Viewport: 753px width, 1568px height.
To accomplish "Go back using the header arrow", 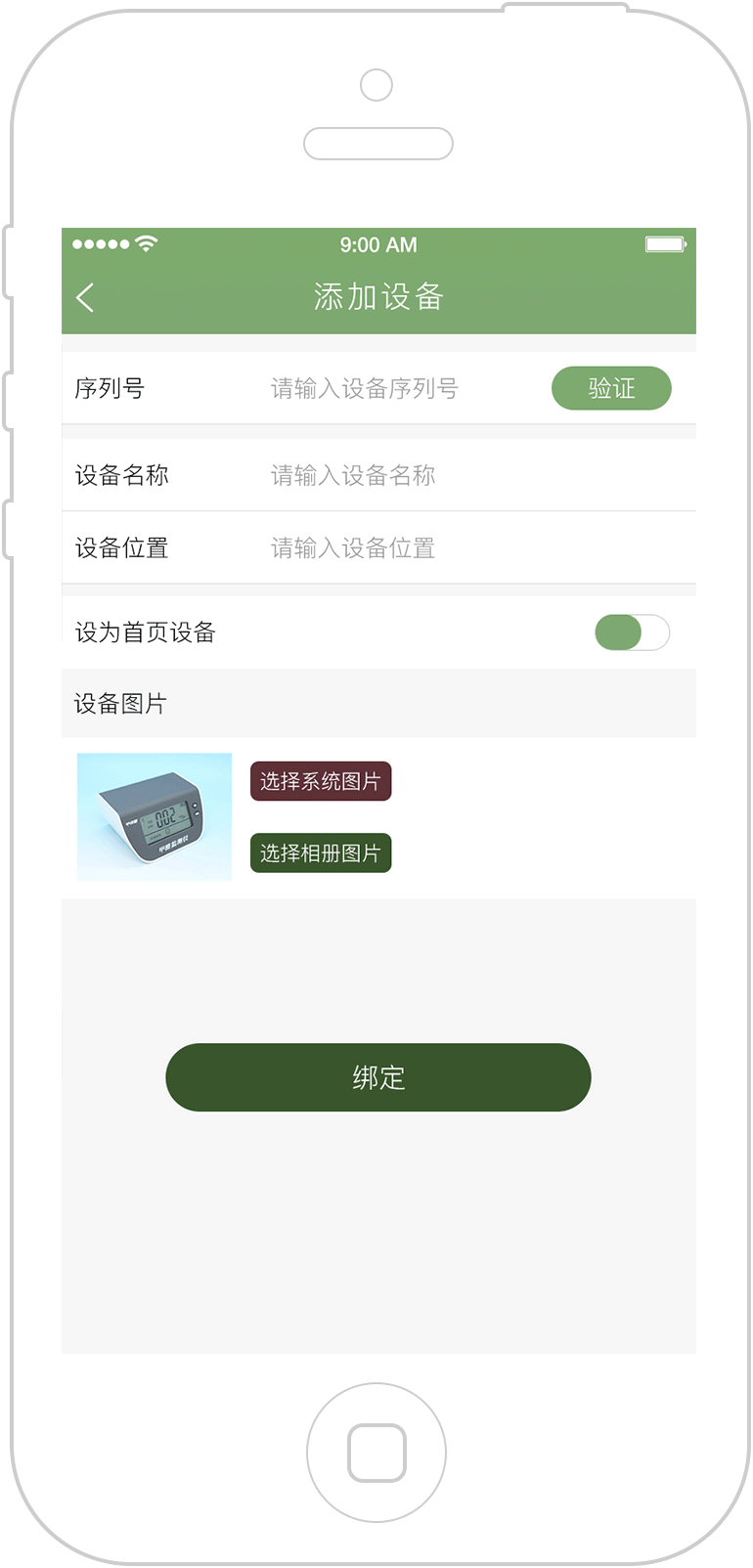I will 86,297.
